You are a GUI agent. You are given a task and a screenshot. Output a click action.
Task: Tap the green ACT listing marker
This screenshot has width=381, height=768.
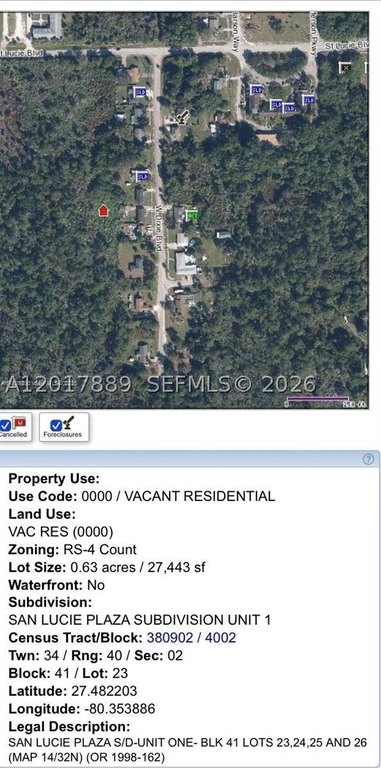[193, 215]
